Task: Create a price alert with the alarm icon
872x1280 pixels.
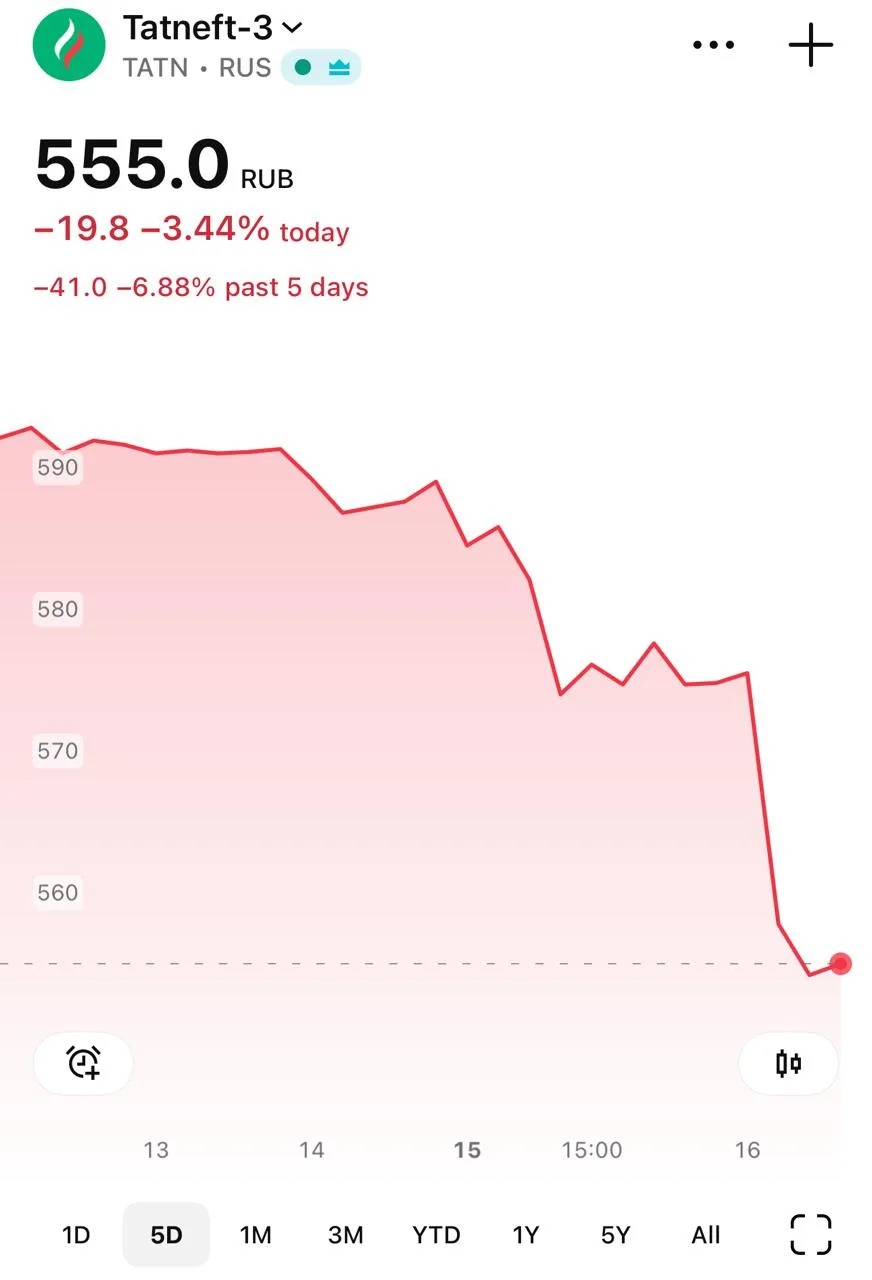Action: coord(83,1063)
